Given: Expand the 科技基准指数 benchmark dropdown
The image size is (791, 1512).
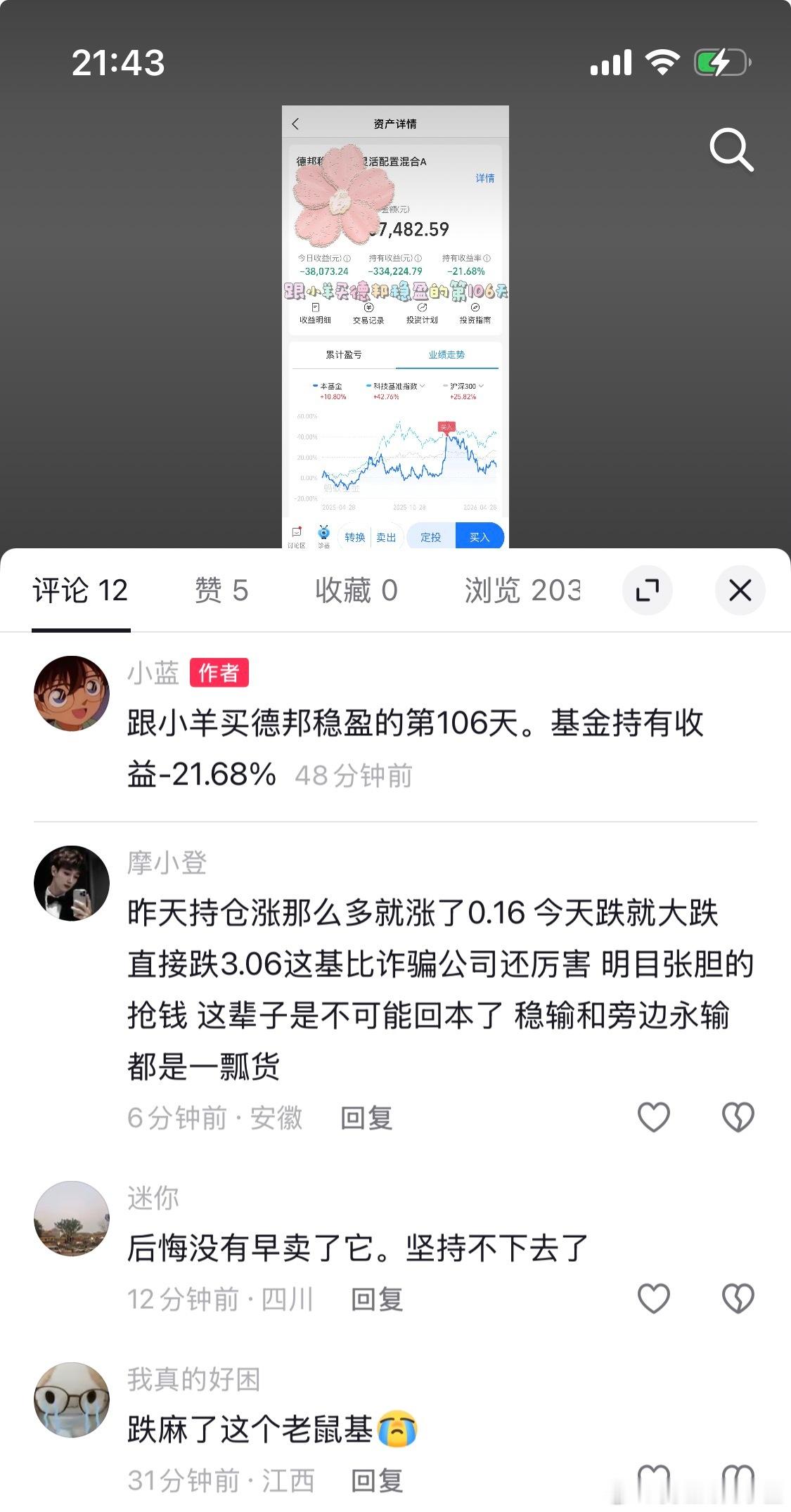Looking at the screenshot, I should click(x=423, y=386).
